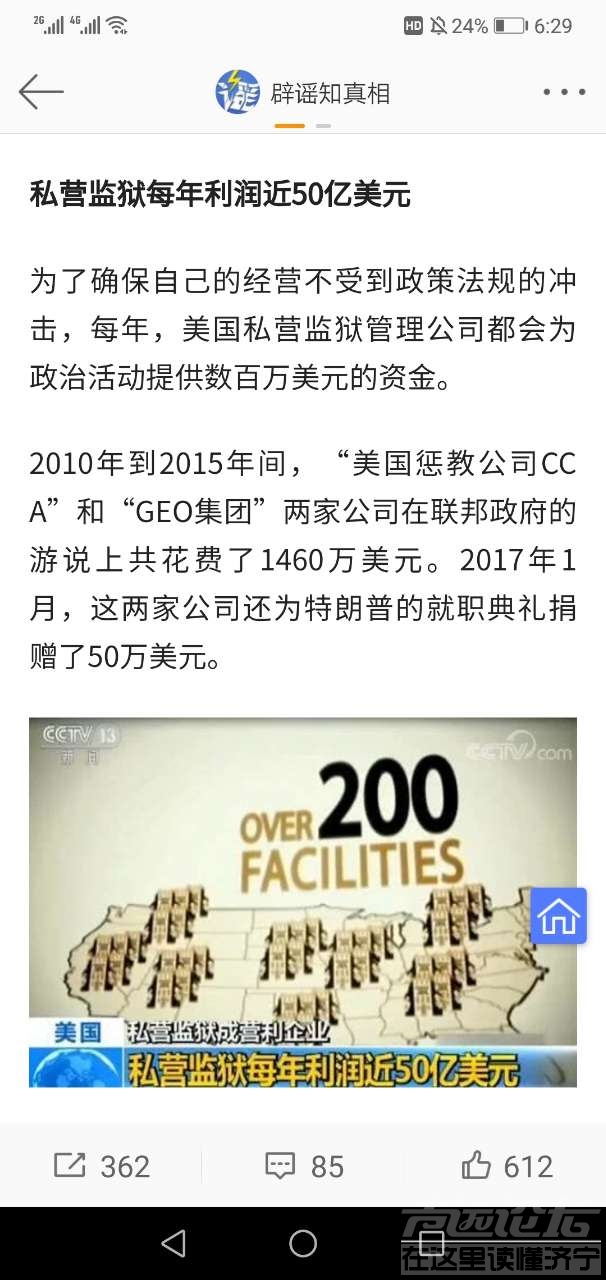606x1280 pixels.
Task: Open the three-dot overflow menu
Action: (x=563, y=92)
